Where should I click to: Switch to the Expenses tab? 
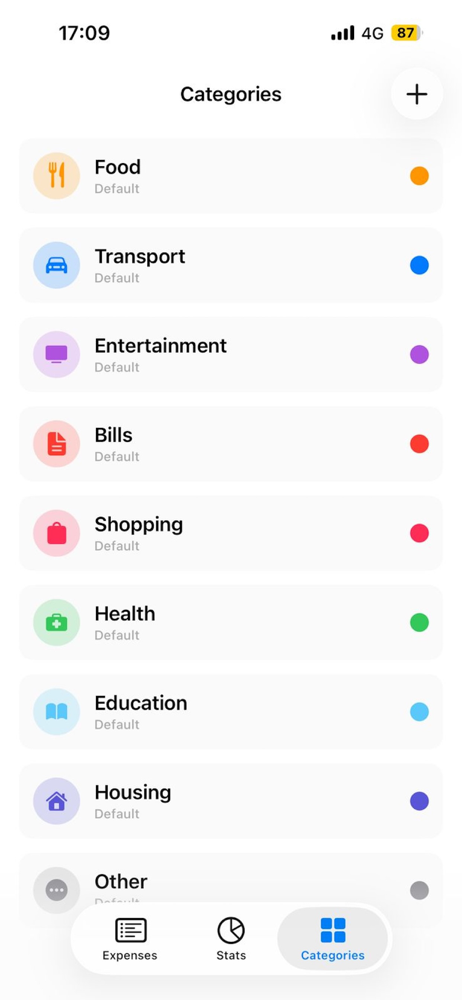(130, 939)
